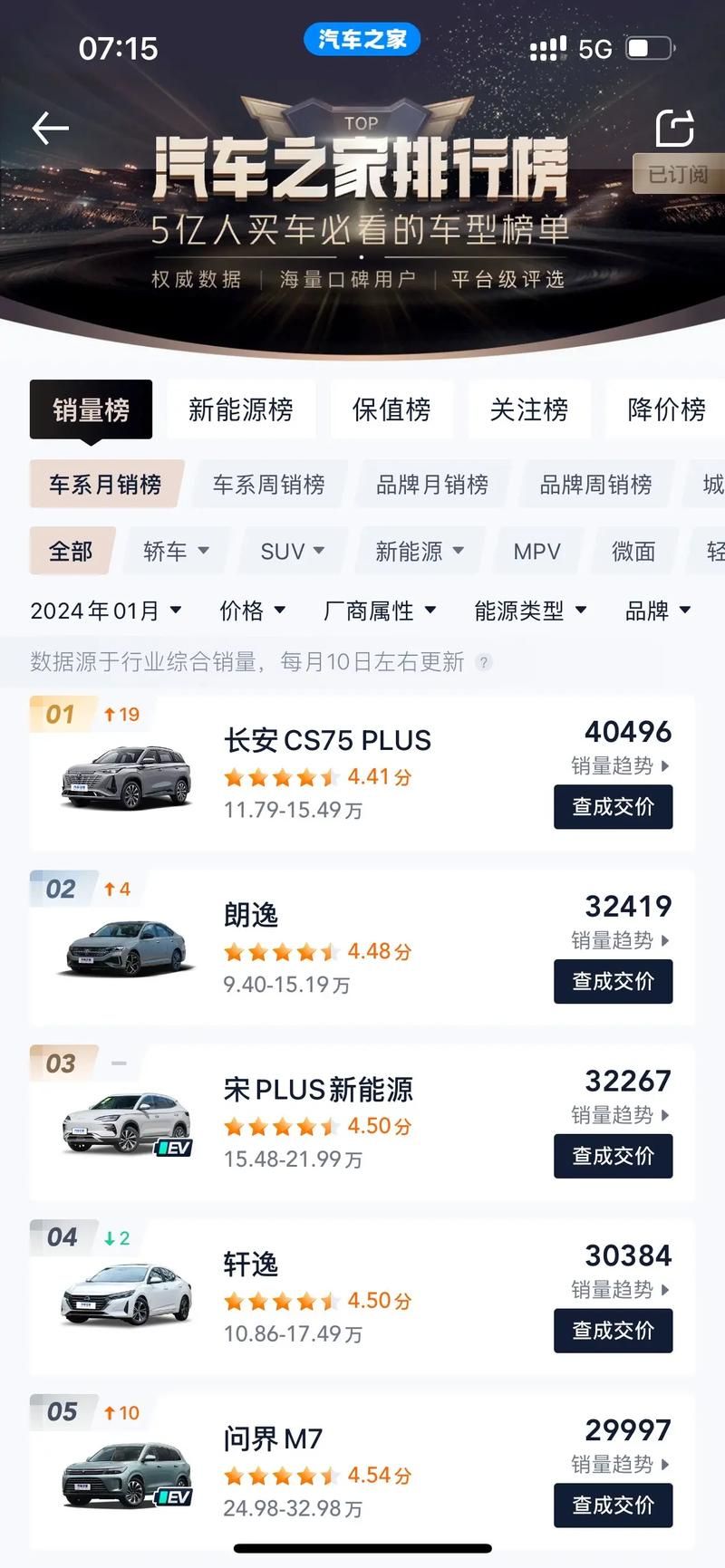This screenshot has width=725, height=1568.
Task: Check transaction price for 长安CS75 PLUS
Action: tap(613, 806)
